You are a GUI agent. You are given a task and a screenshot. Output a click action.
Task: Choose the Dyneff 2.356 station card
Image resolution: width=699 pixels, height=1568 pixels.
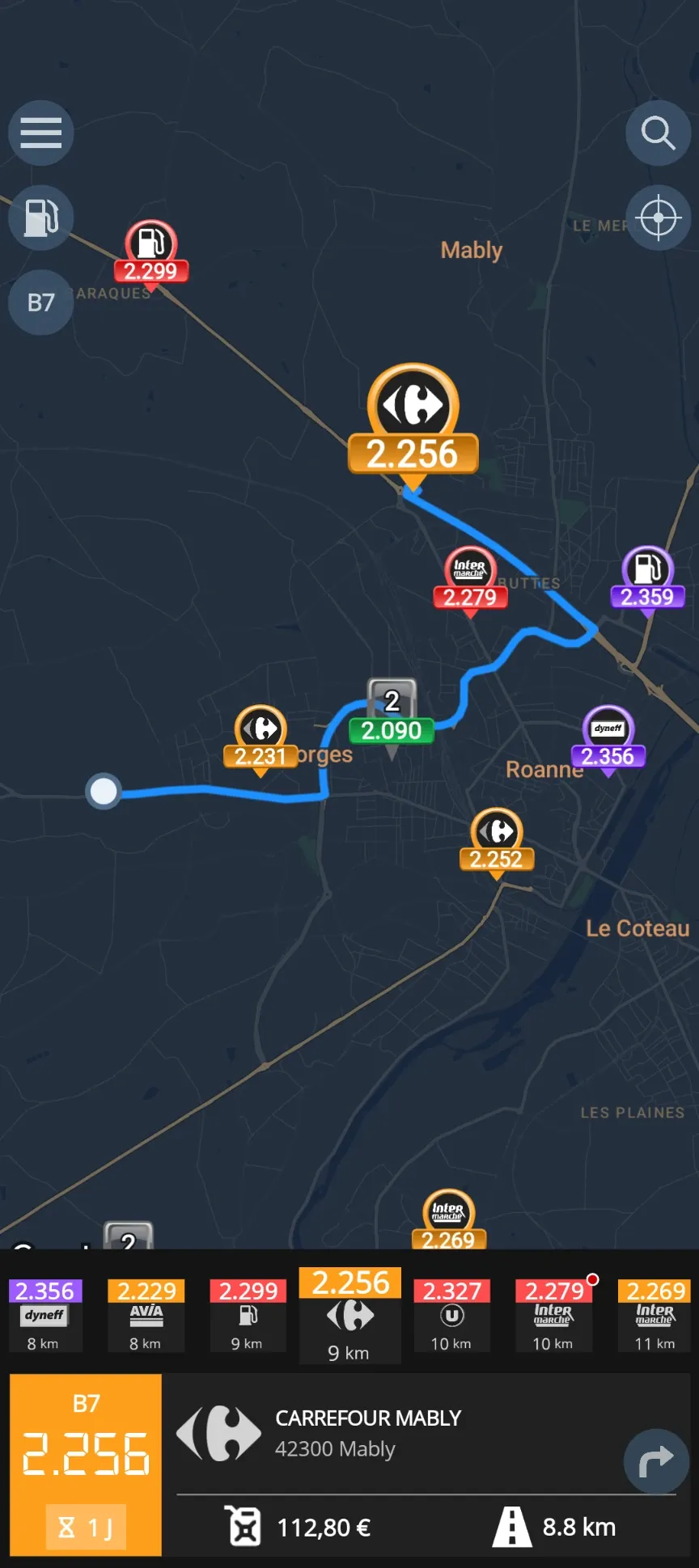click(x=44, y=1314)
